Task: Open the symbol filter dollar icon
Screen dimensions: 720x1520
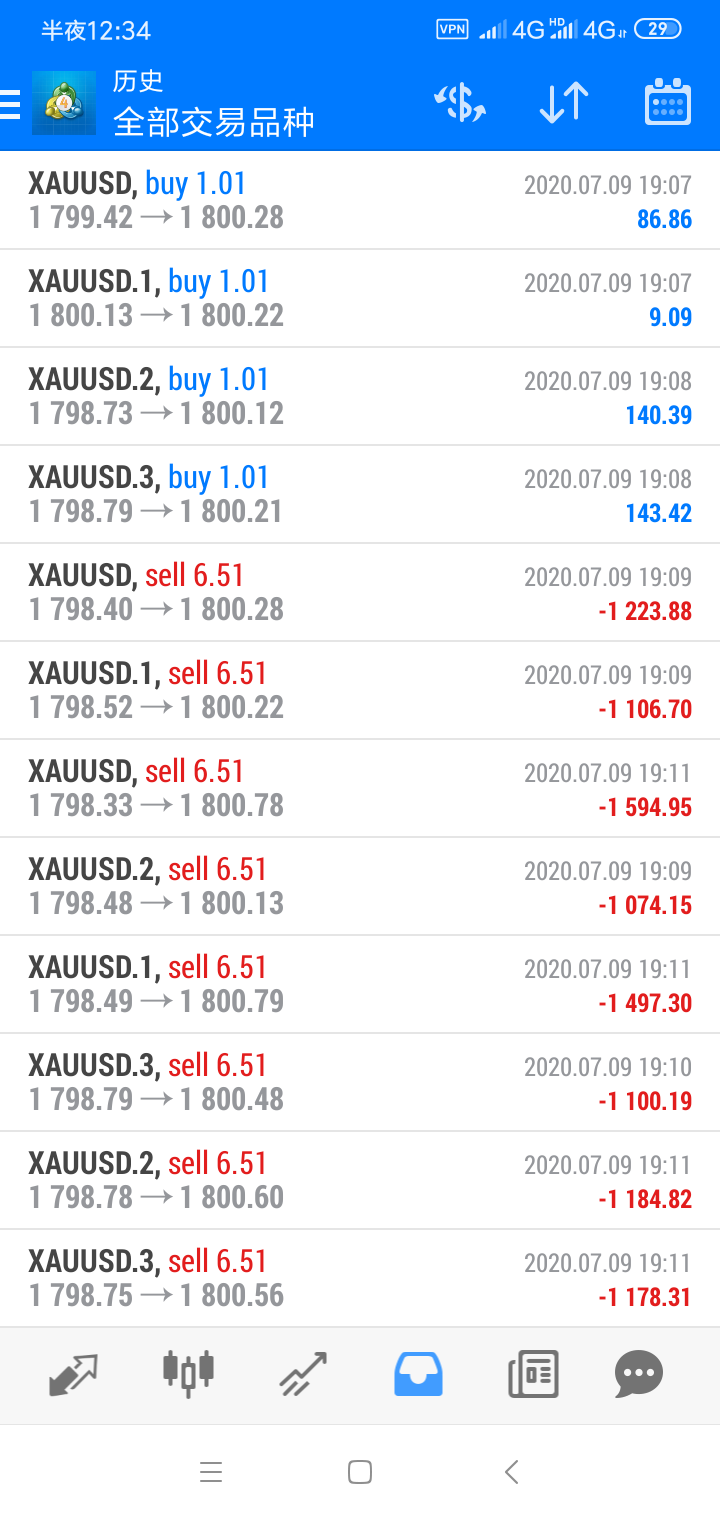Action: point(459,103)
